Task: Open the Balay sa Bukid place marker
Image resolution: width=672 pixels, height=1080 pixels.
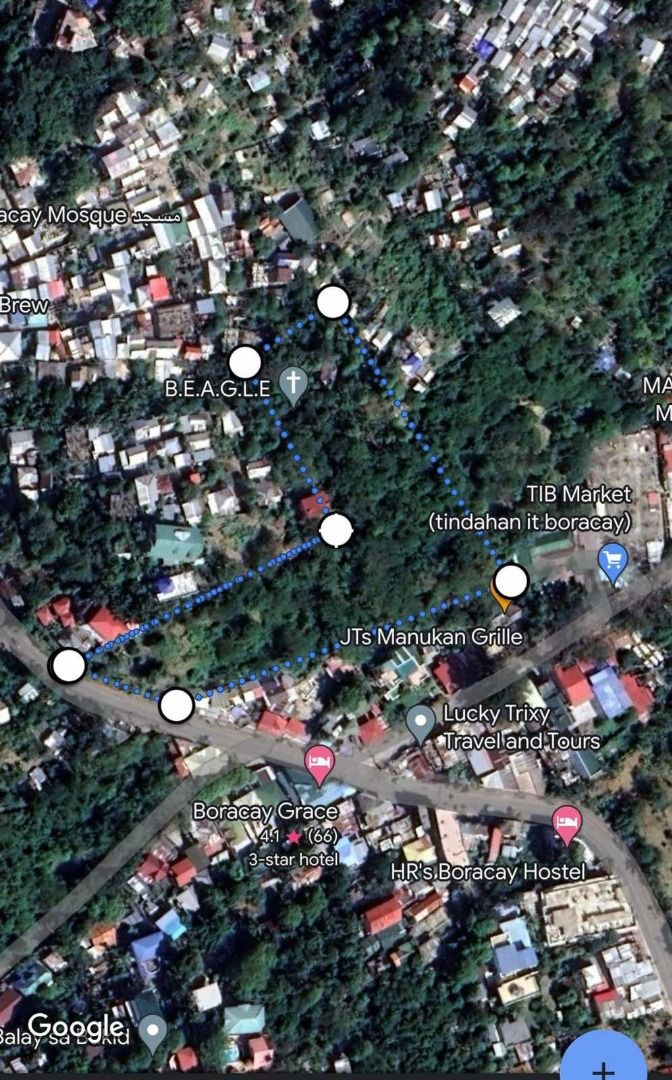Action: pyautogui.click(x=152, y=1030)
